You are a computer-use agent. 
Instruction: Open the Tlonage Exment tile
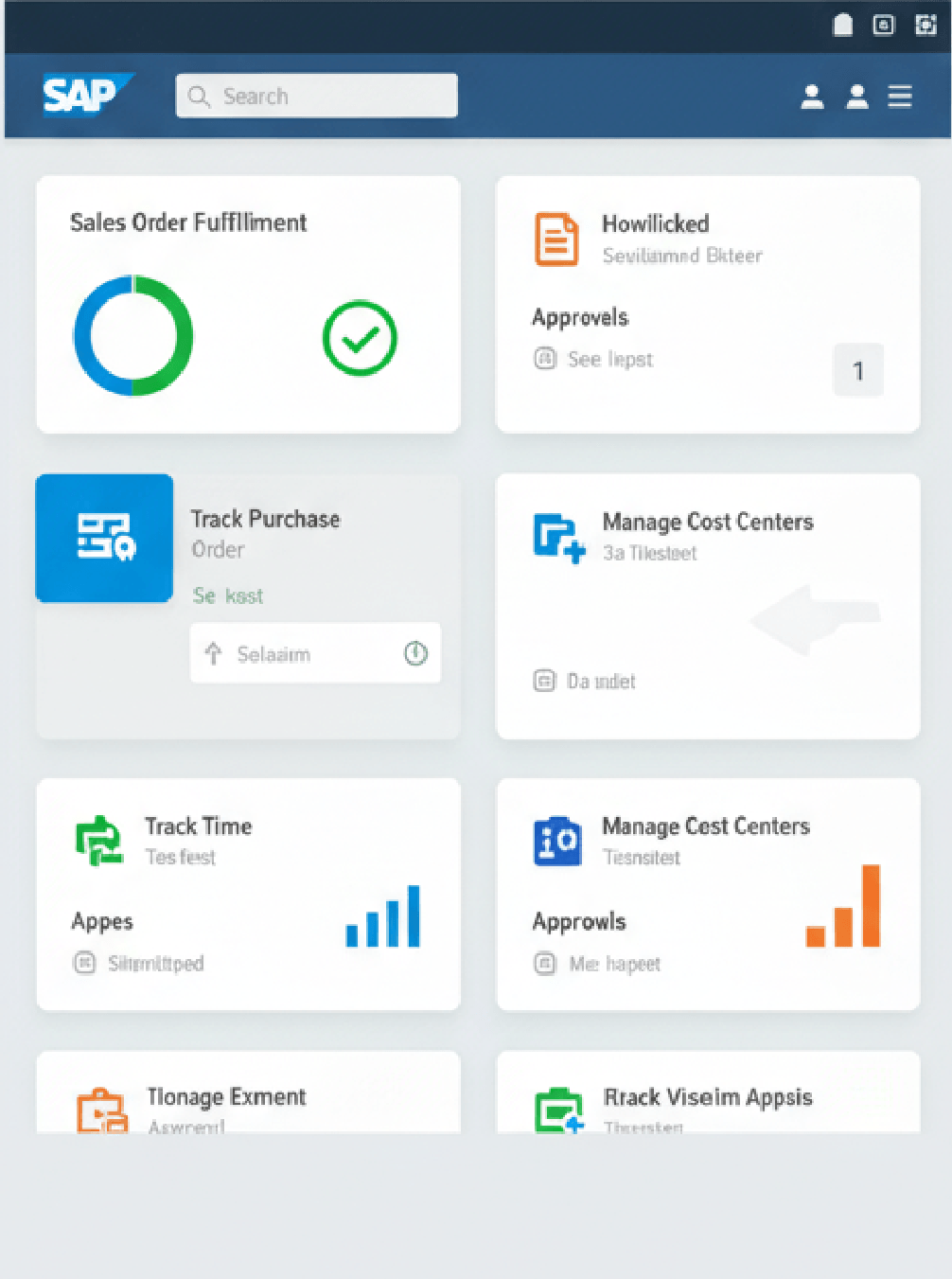[x=248, y=1096]
